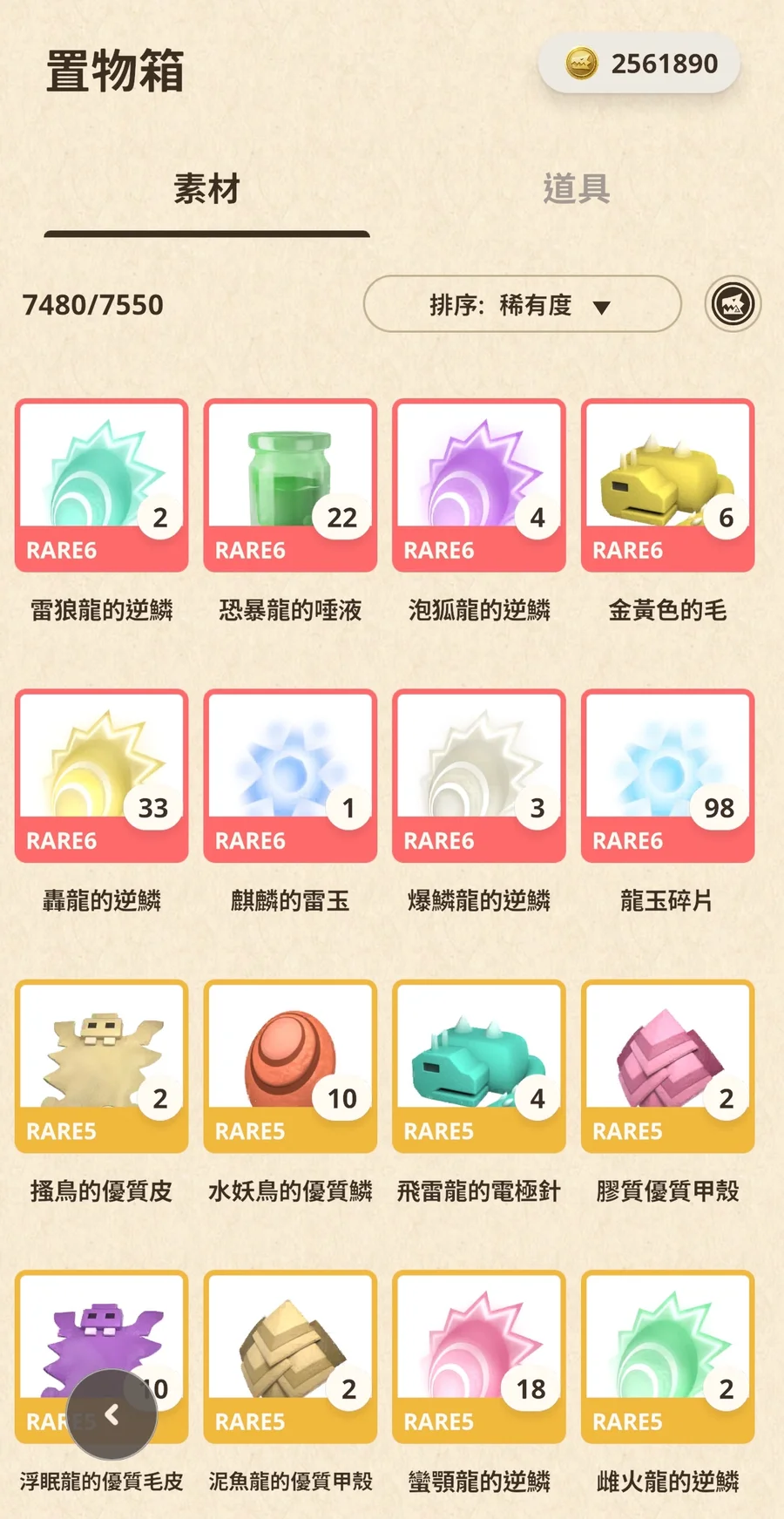The height and width of the screenshot is (1519, 784).
Task: Tap the monster filter icon
Action: (x=733, y=304)
